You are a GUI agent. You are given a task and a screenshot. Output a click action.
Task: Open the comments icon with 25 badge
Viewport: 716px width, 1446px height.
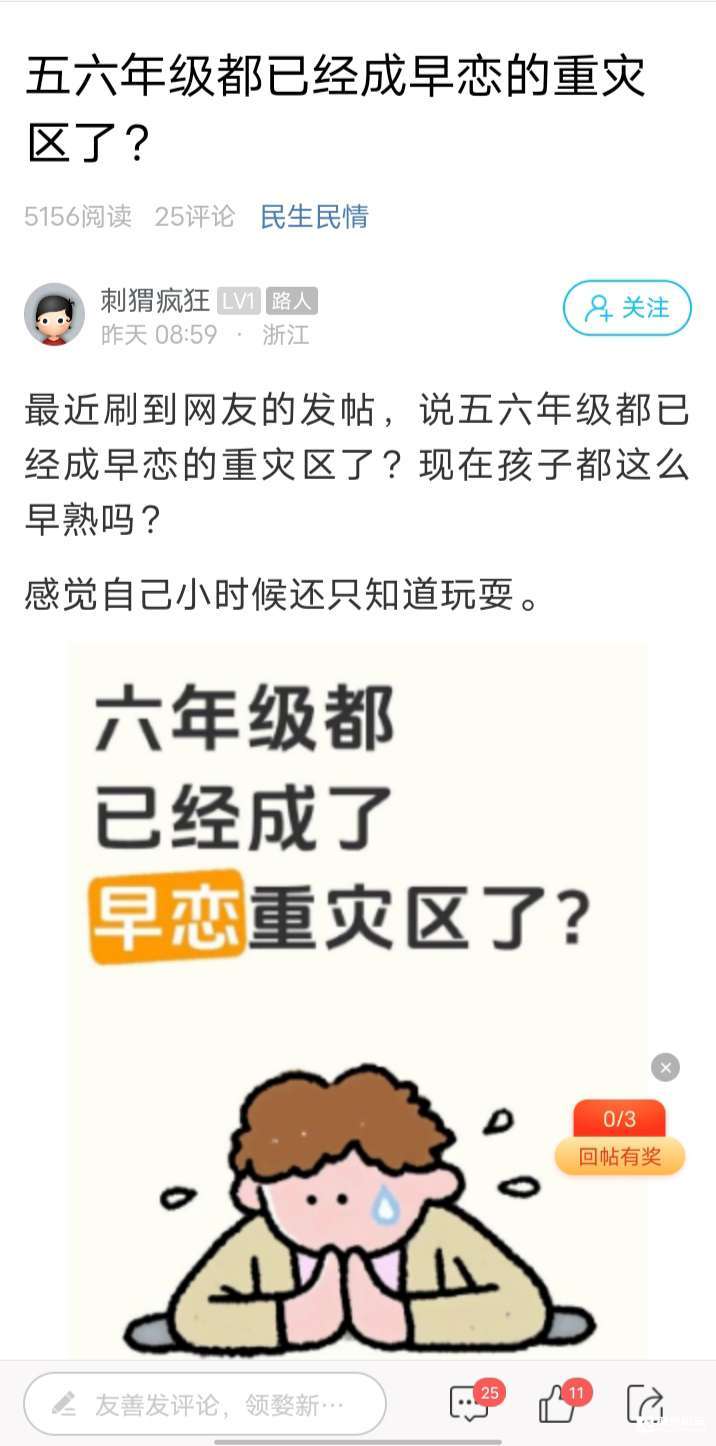[x=469, y=1404]
